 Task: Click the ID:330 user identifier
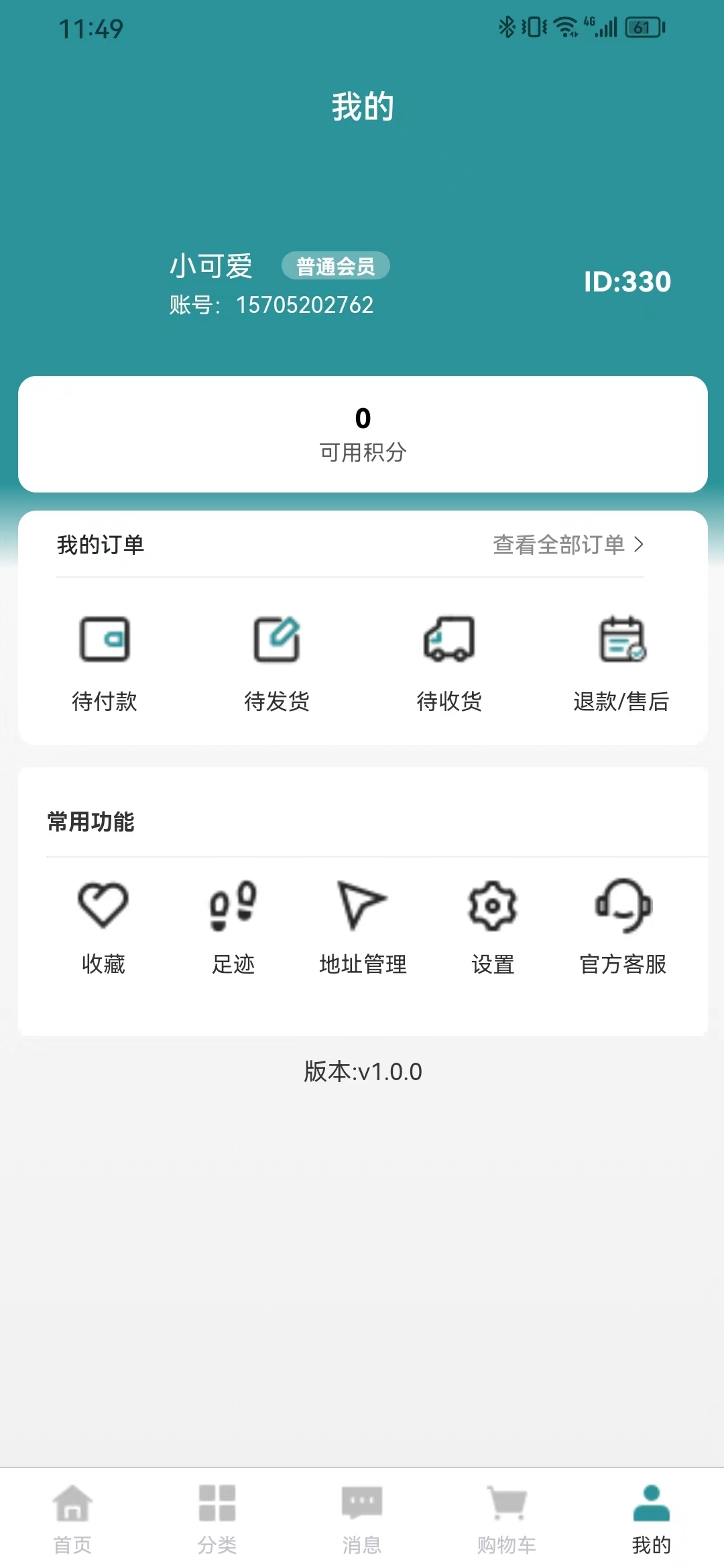(x=626, y=282)
